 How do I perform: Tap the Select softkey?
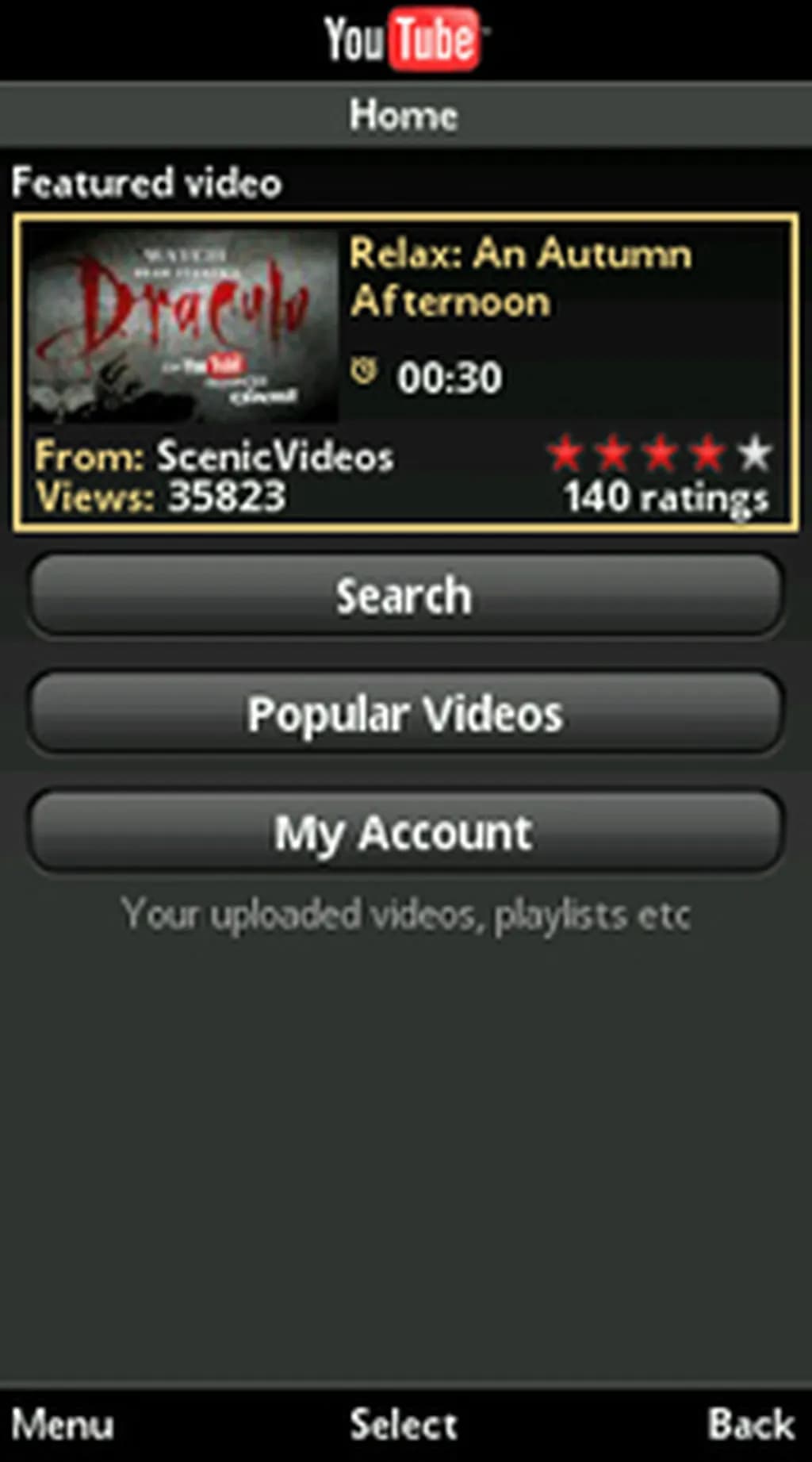coord(404,1425)
